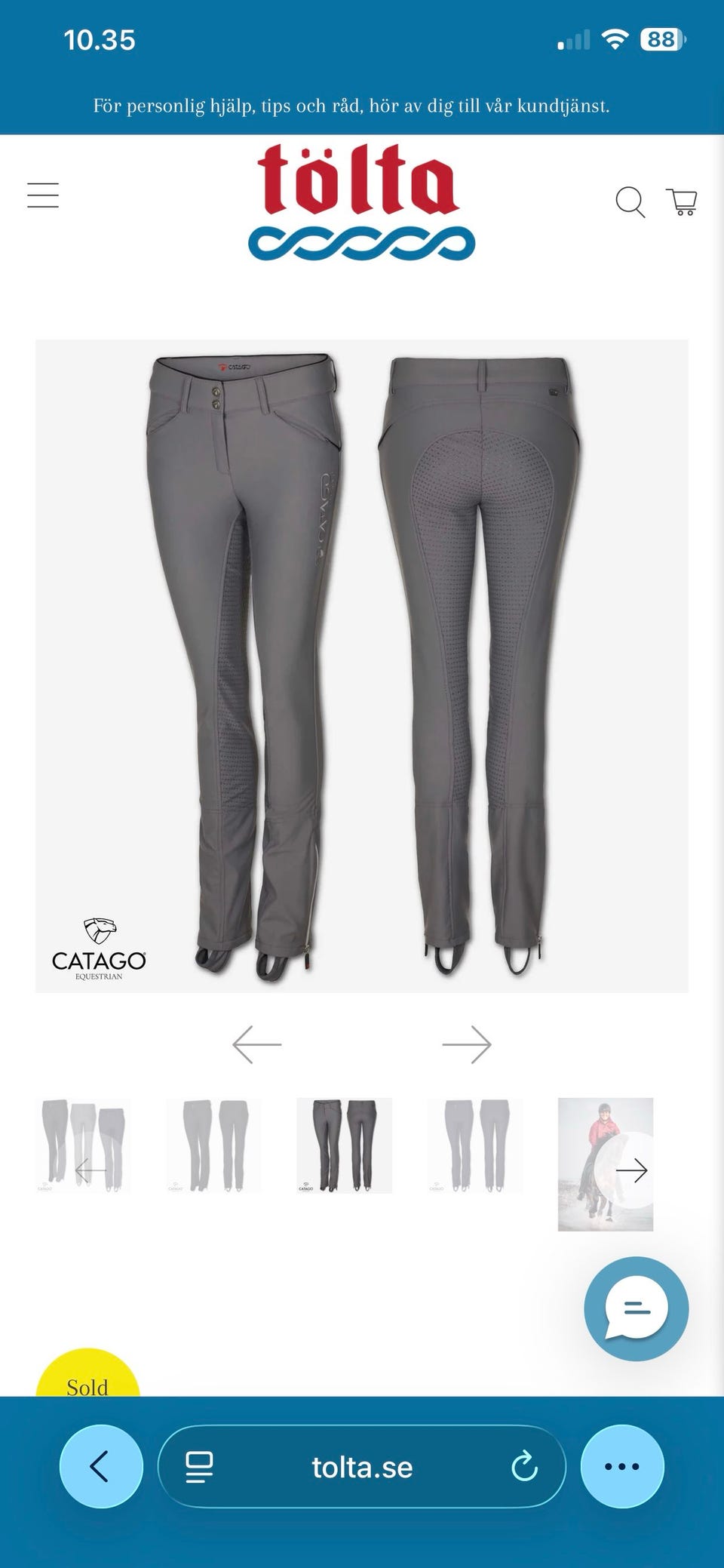Go to the tölta home logo
This screenshot has width=724, height=1568.
tap(361, 202)
